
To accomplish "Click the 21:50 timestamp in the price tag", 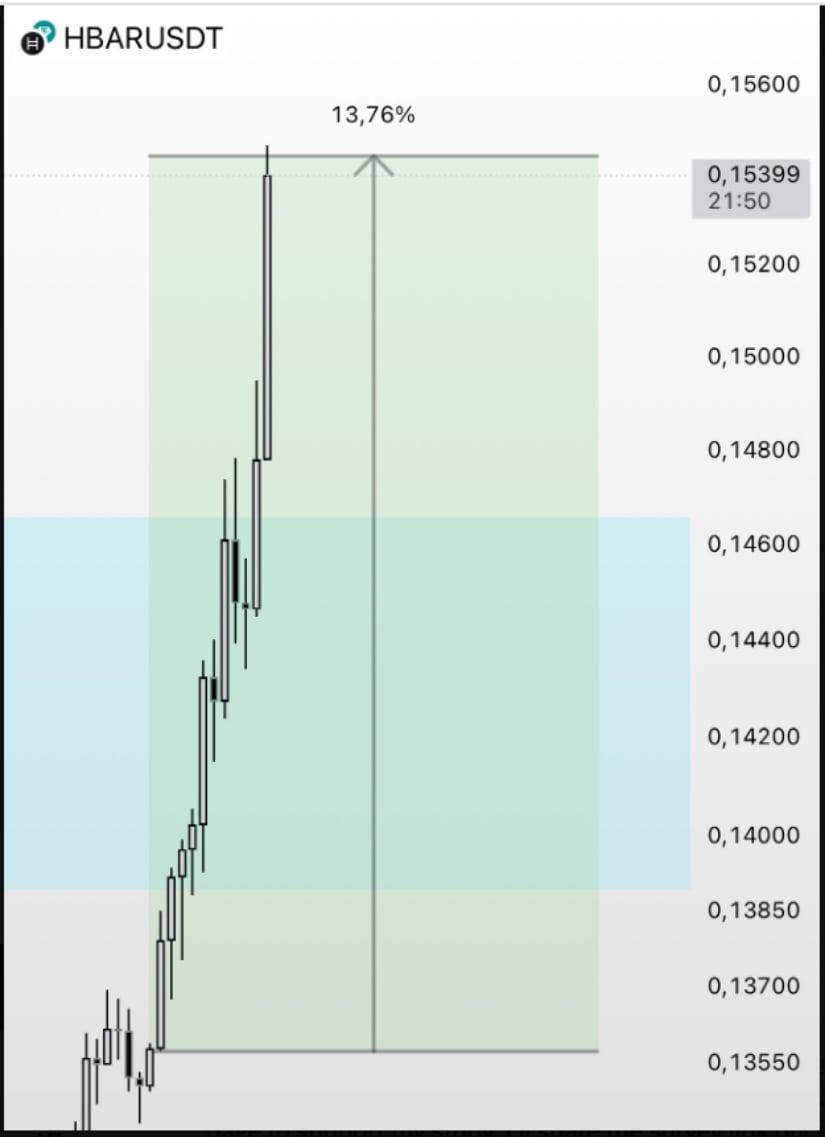I will (744, 201).
